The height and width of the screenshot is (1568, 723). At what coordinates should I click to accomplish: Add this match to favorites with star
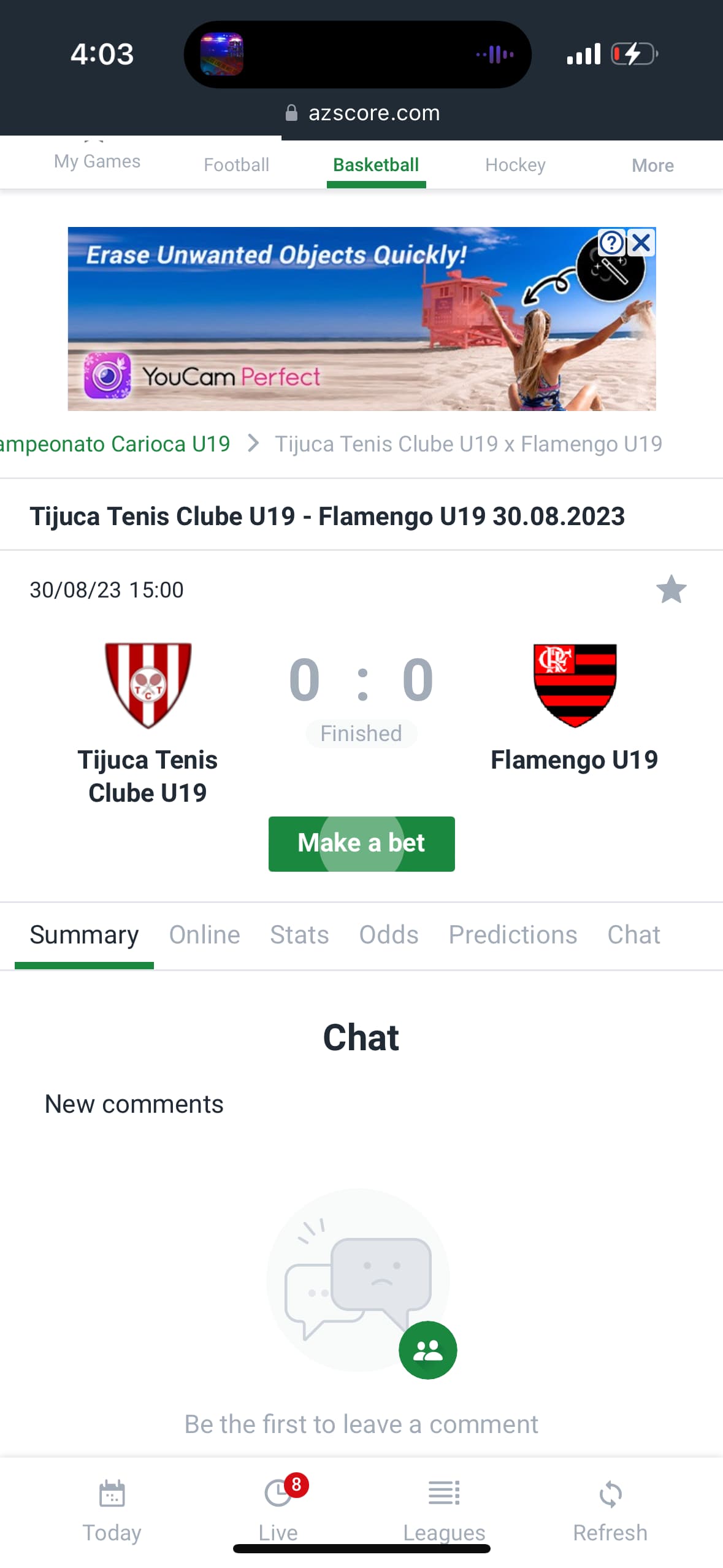coord(671,590)
